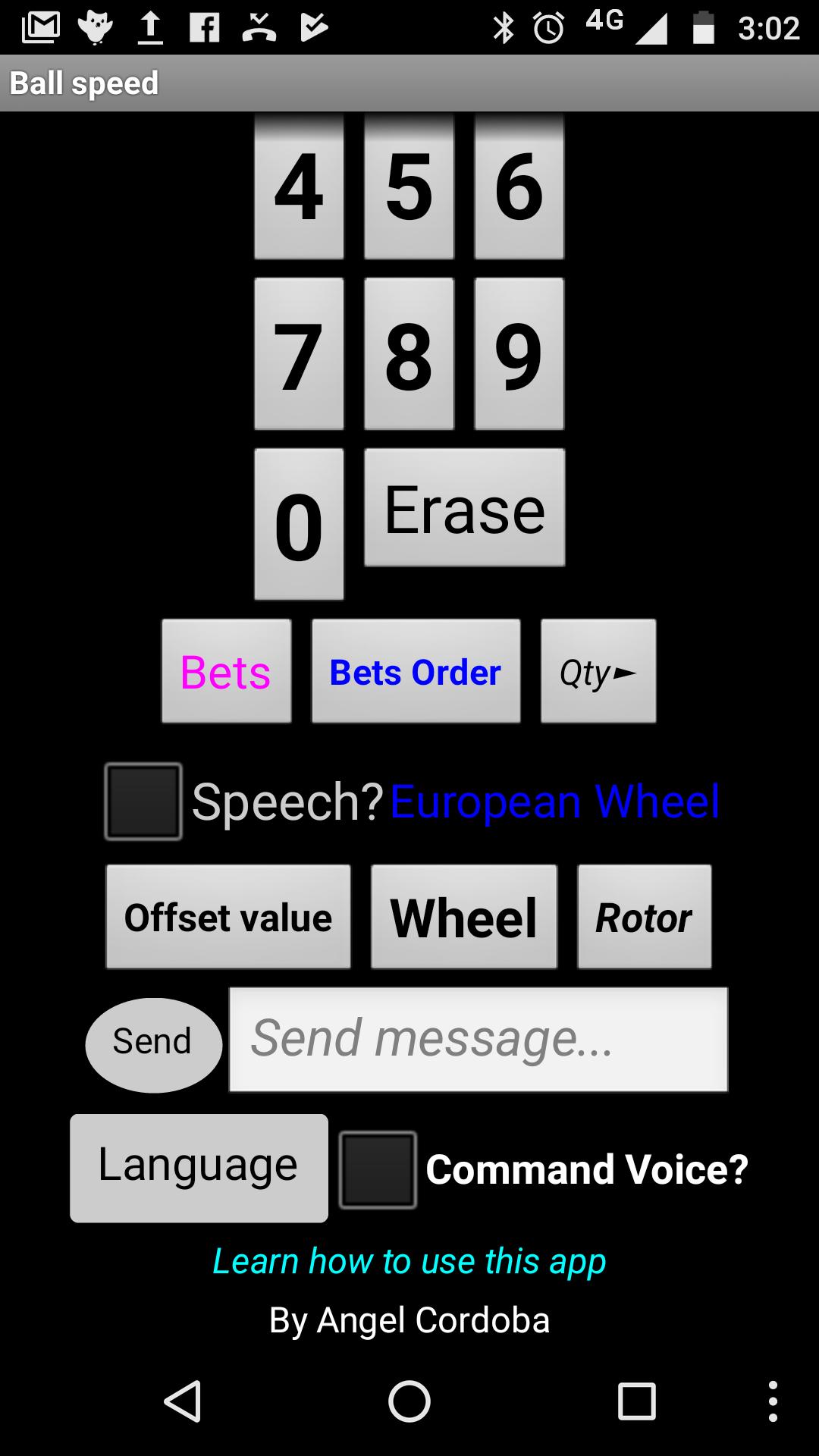819x1456 pixels.
Task: Tap the number 4 key
Action: [x=299, y=188]
